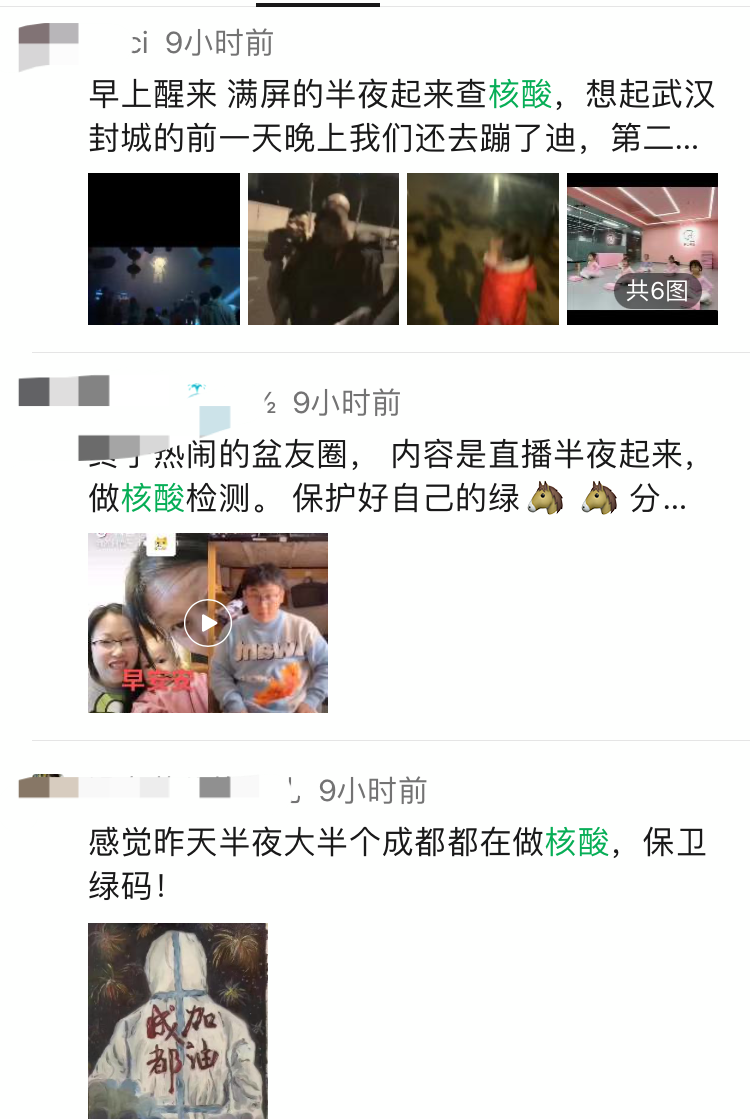Tap the avatar of the first poster
Viewport: 750px width, 1119px height.
pyautogui.click(x=48, y=47)
